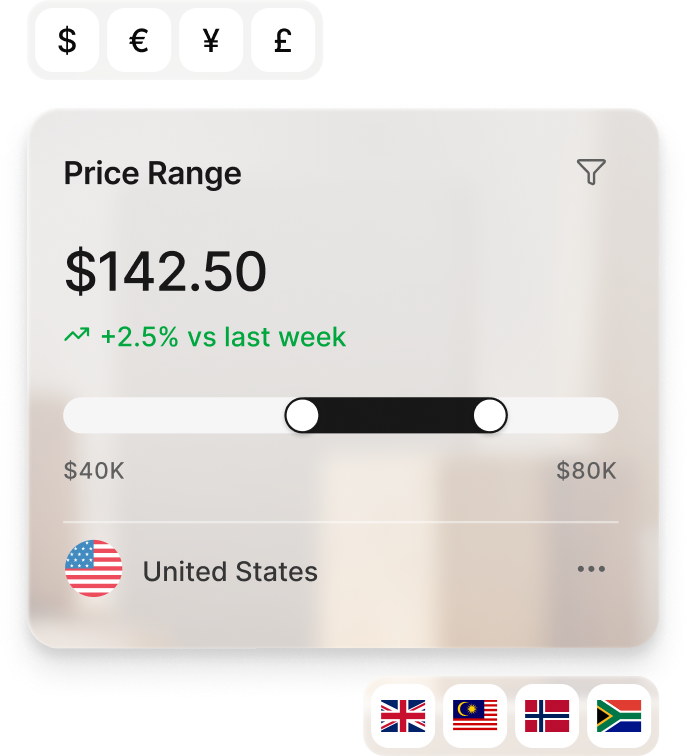
Task: Open the United States country row
Action: pyautogui.click(x=230, y=571)
